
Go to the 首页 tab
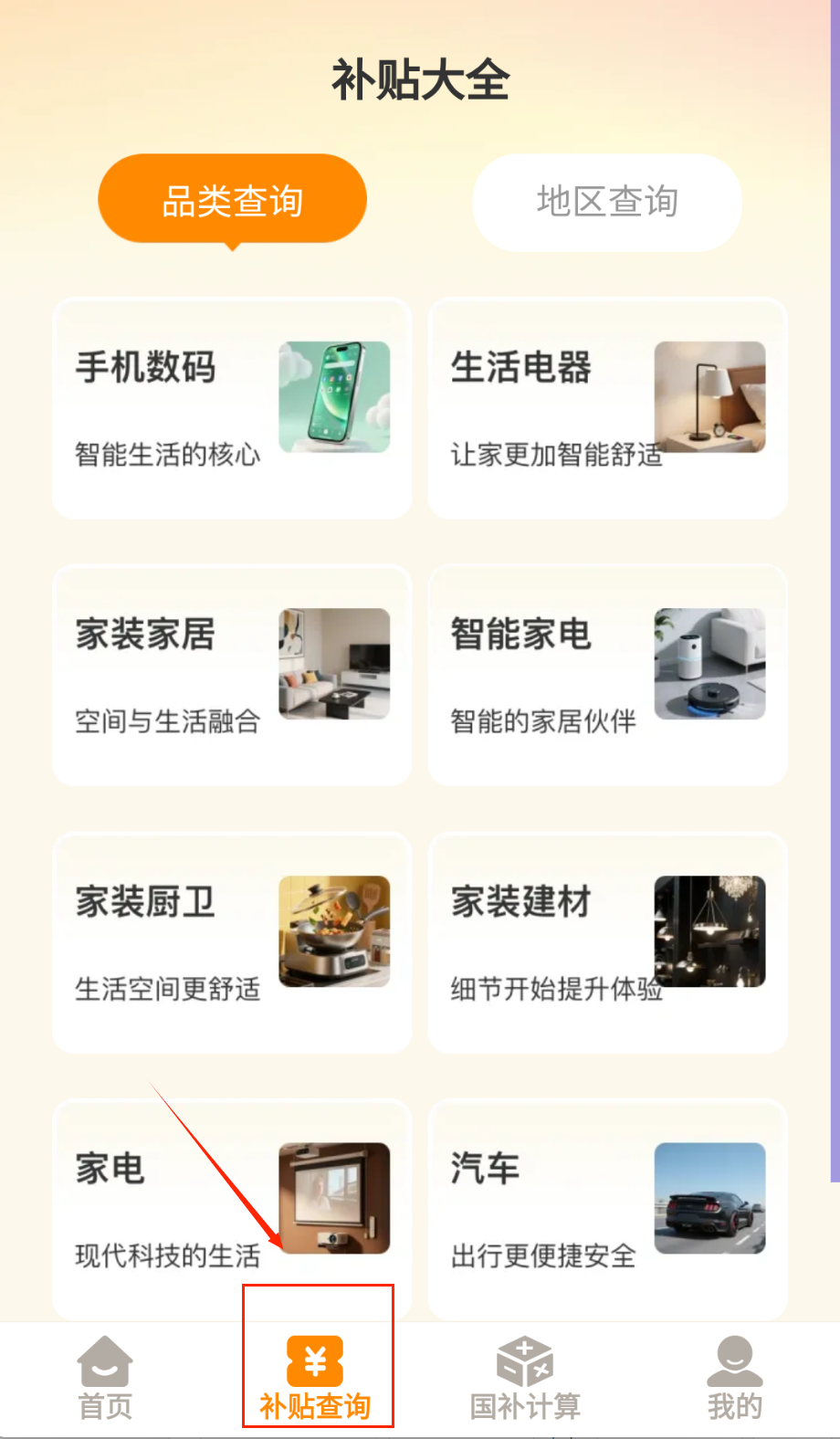105,1379
